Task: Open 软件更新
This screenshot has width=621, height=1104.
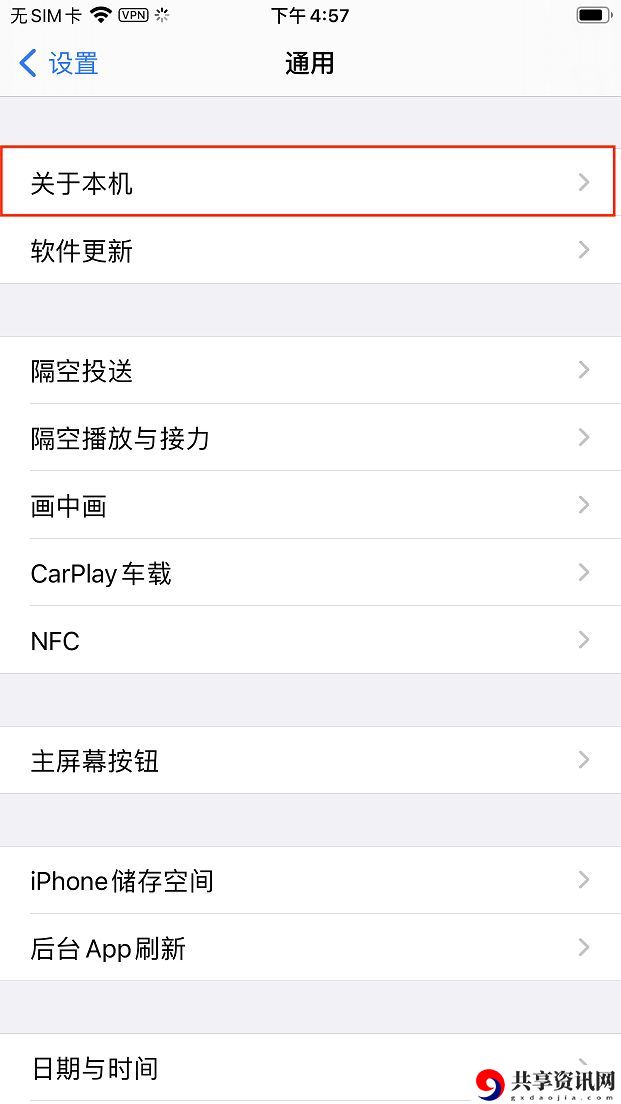Action: click(x=310, y=250)
